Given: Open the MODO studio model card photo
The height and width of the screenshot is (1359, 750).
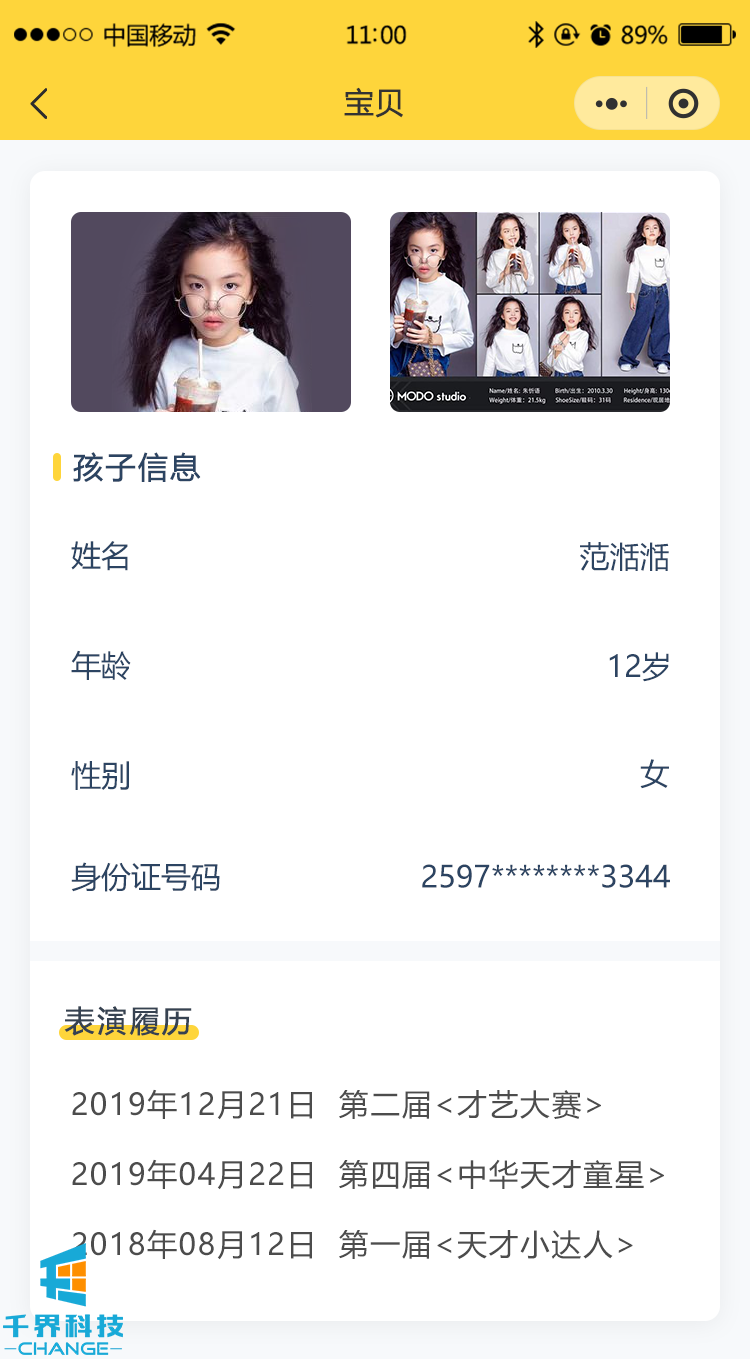Looking at the screenshot, I should click(530, 312).
